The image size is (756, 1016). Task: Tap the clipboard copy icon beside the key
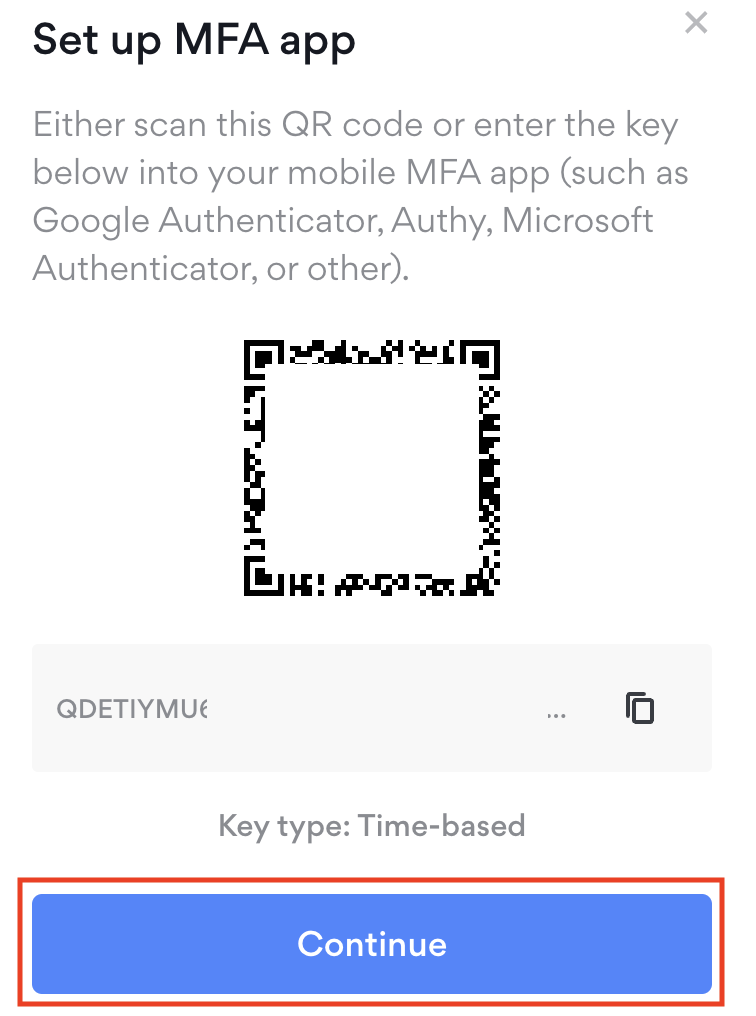[639, 708]
